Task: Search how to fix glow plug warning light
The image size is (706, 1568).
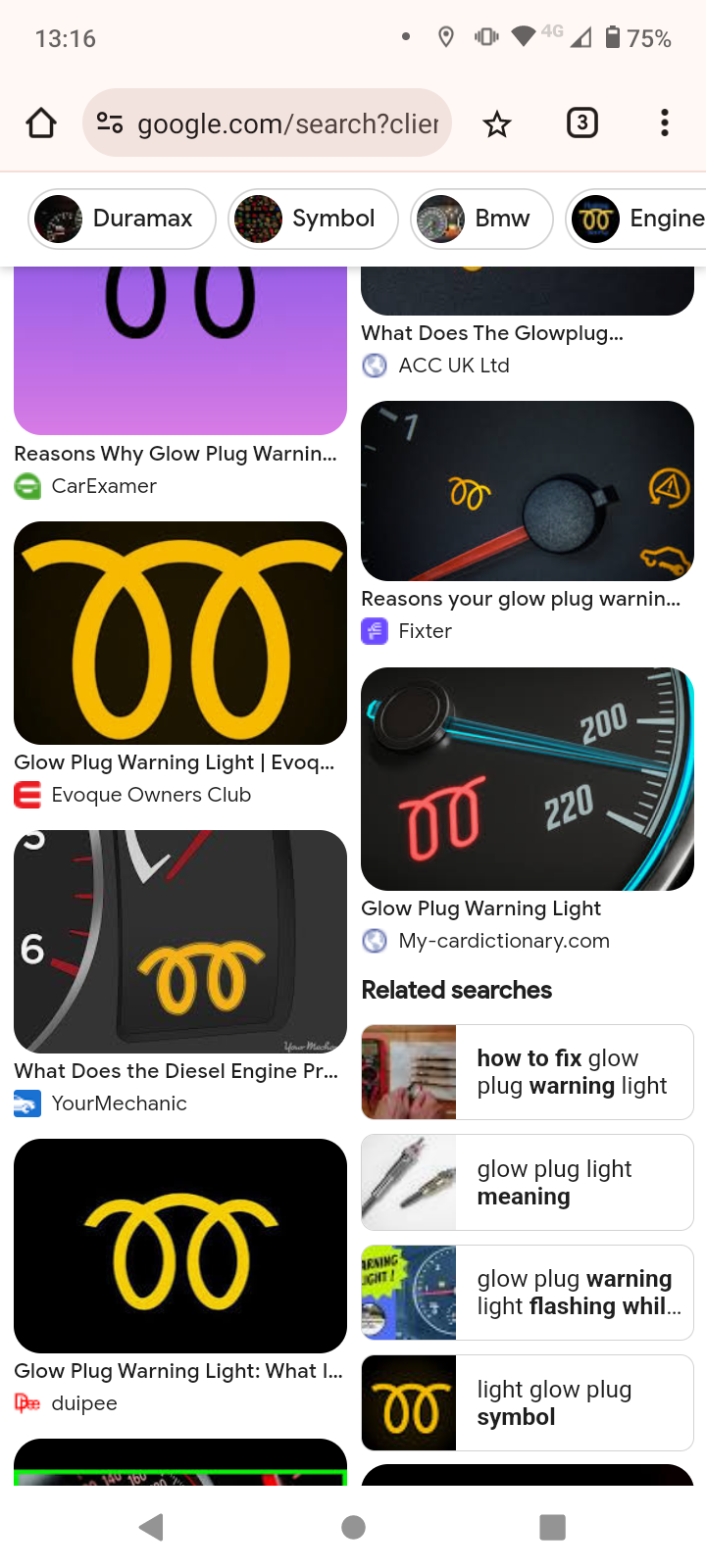Action: (x=528, y=1072)
